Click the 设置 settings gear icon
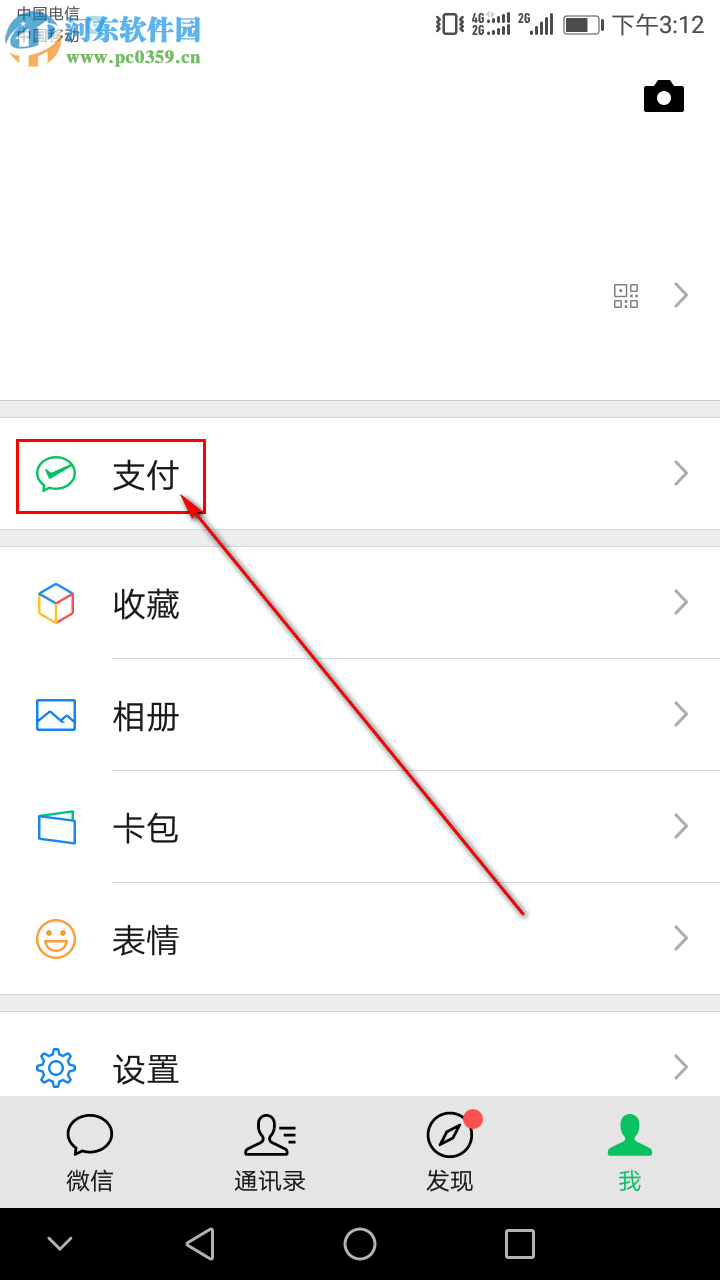Image resolution: width=720 pixels, height=1280 pixels. pyautogui.click(x=56, y=1067)
